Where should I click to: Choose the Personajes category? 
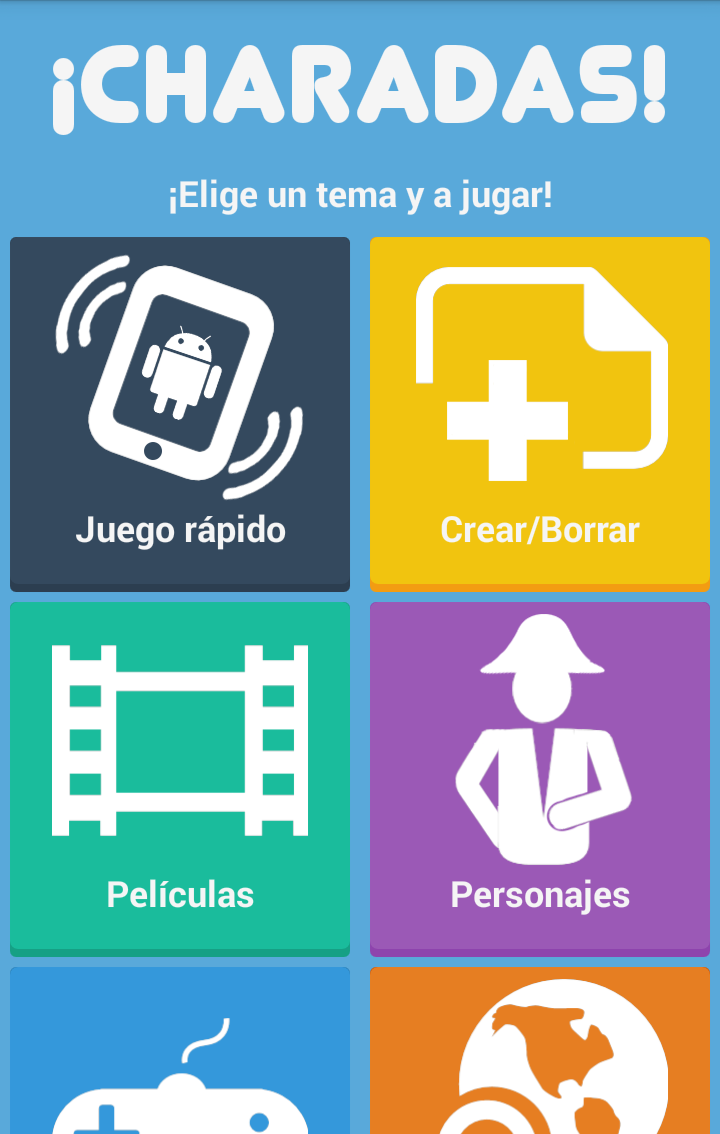coord(540,777)
